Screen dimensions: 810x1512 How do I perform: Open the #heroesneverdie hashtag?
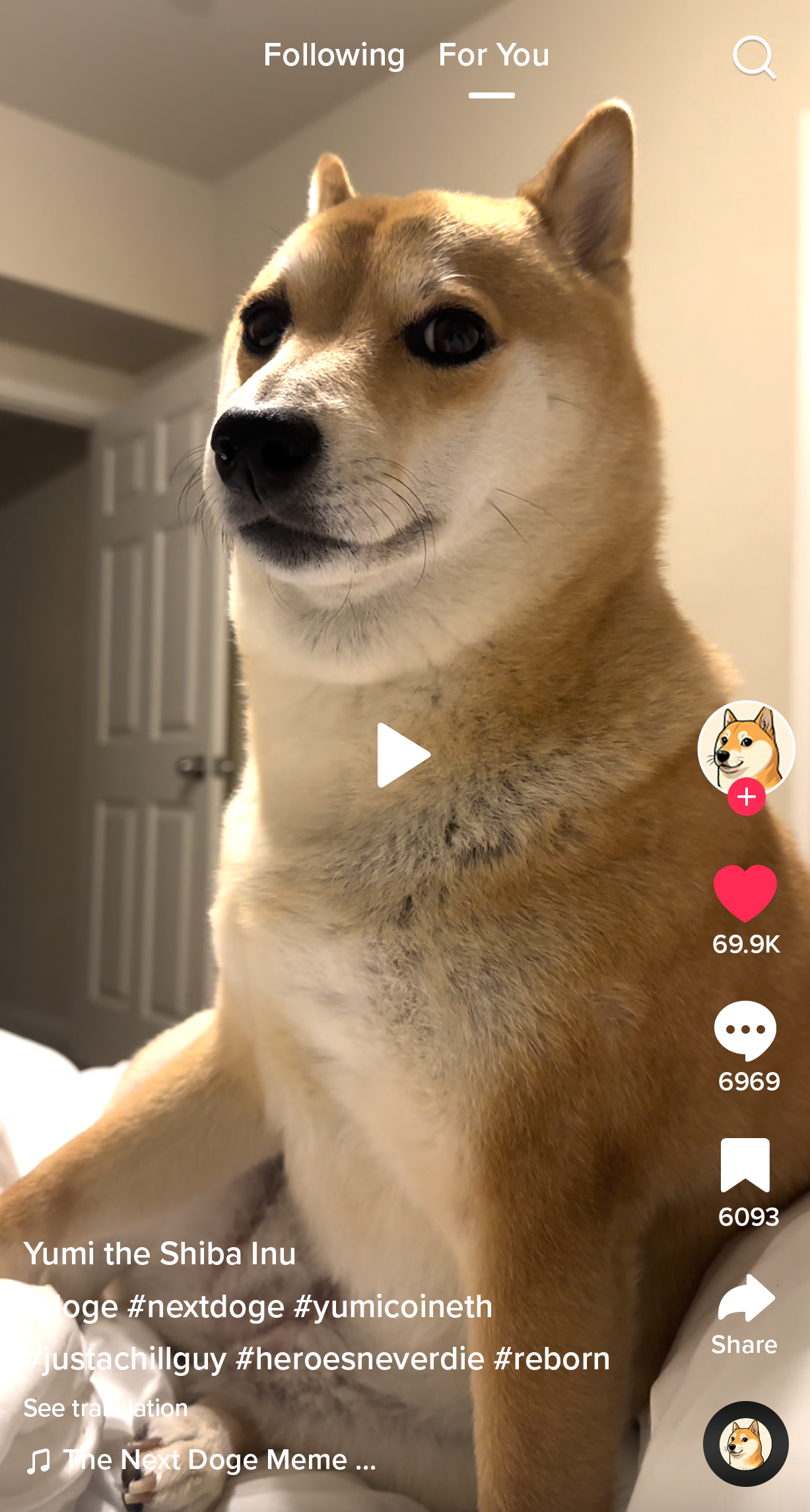tap(360, 1358)
